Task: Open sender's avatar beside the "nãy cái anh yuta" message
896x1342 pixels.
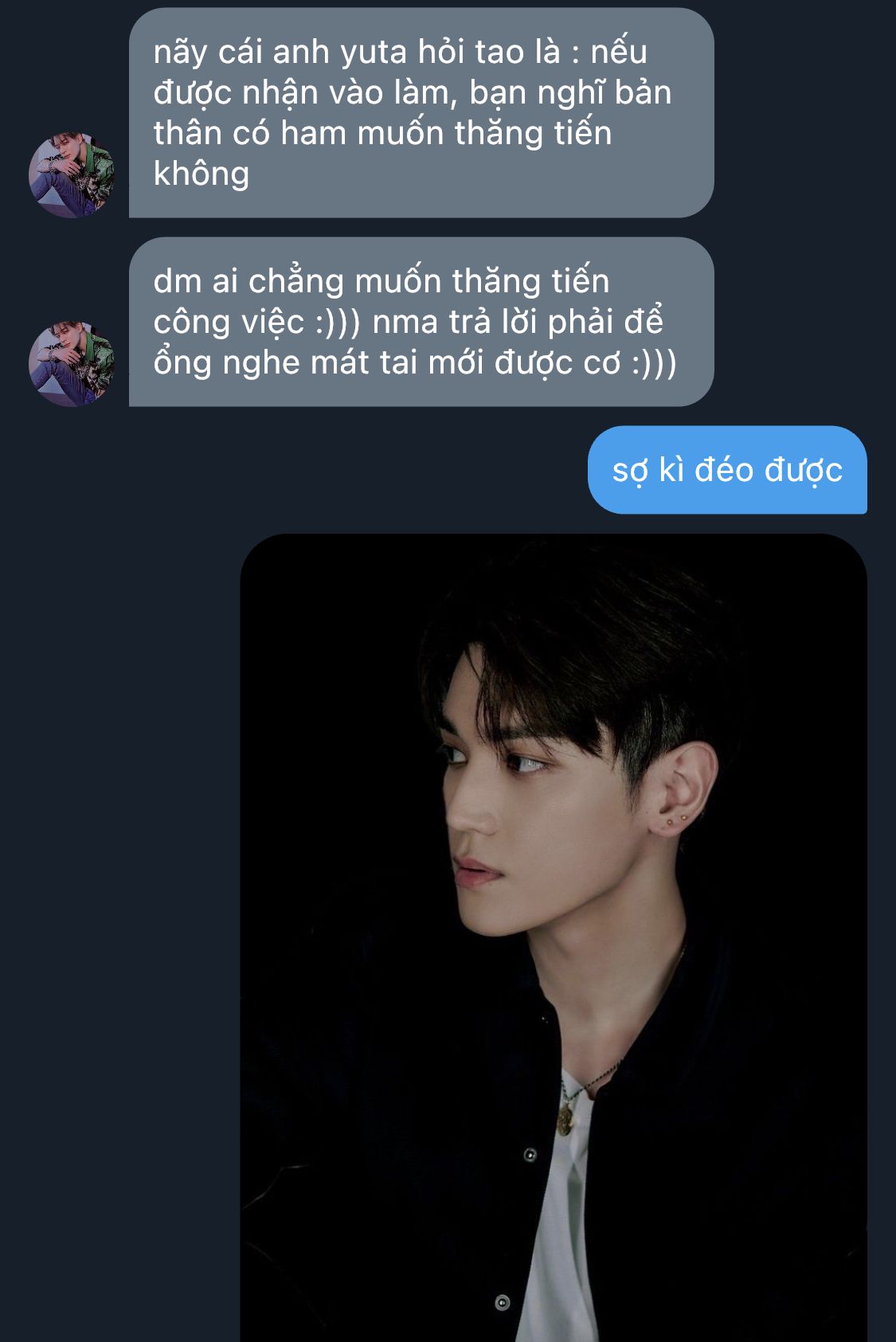Action: (x=72, y=175)
